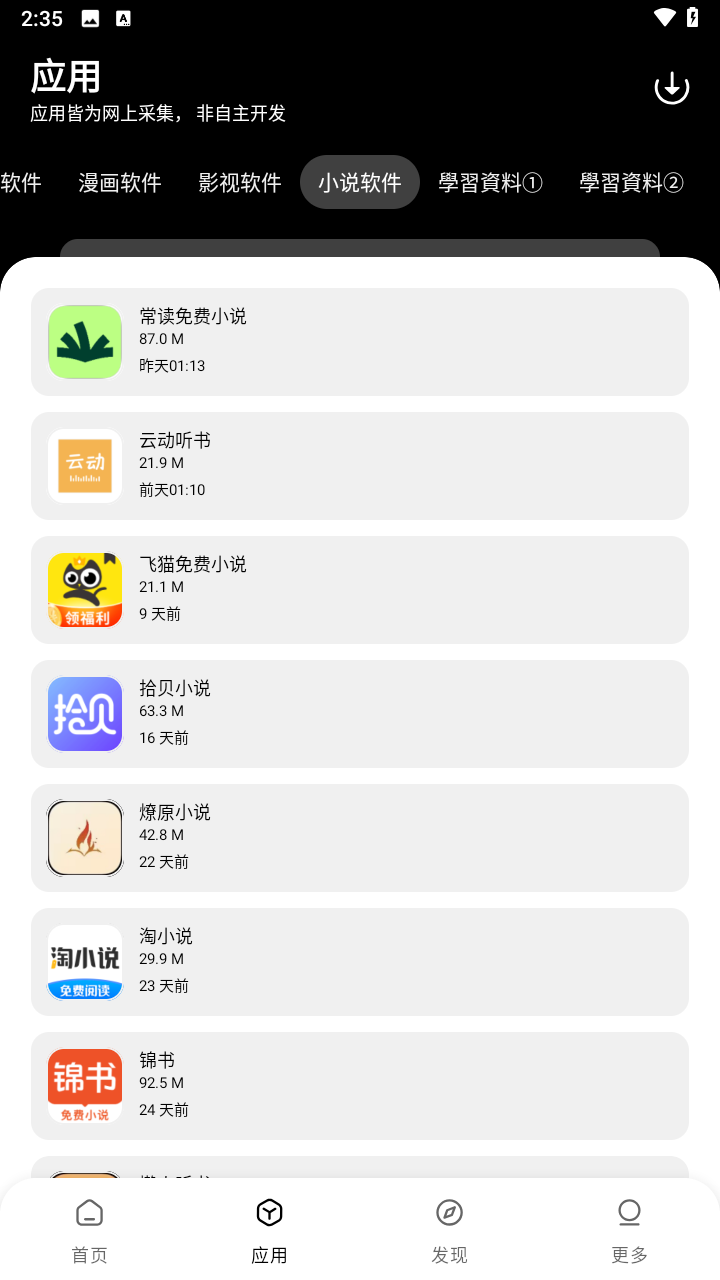Switch to the 漫画软件 tab
The height and width of the screenshot is (1280, 720).
120,182
